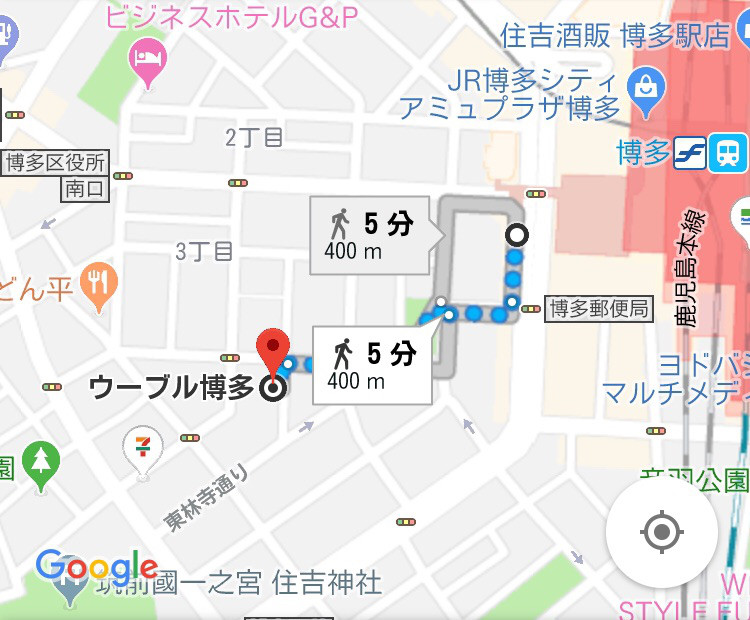750x620 pixels.
Task: Tap the green park tree marker
Action: 40,463
